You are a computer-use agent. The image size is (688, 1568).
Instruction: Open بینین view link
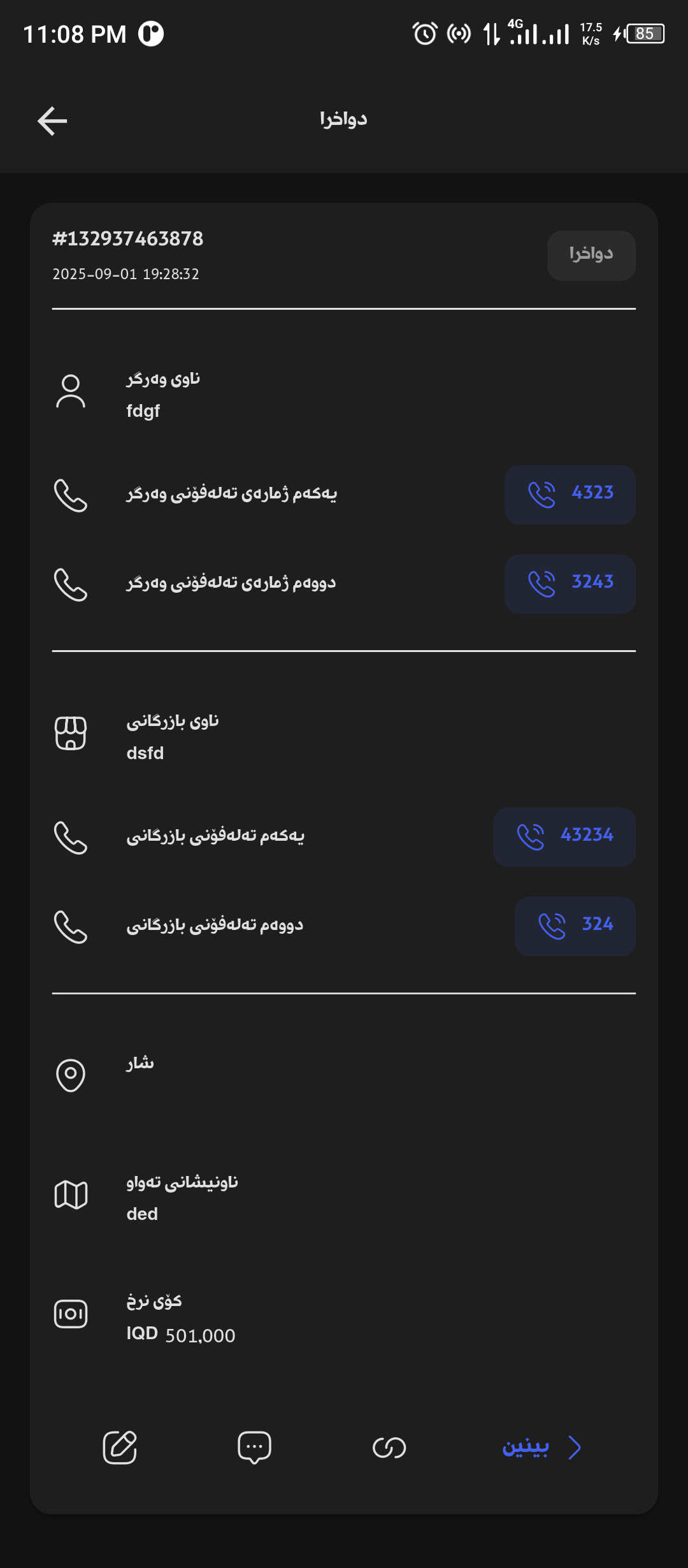(x=540, y=1448)
